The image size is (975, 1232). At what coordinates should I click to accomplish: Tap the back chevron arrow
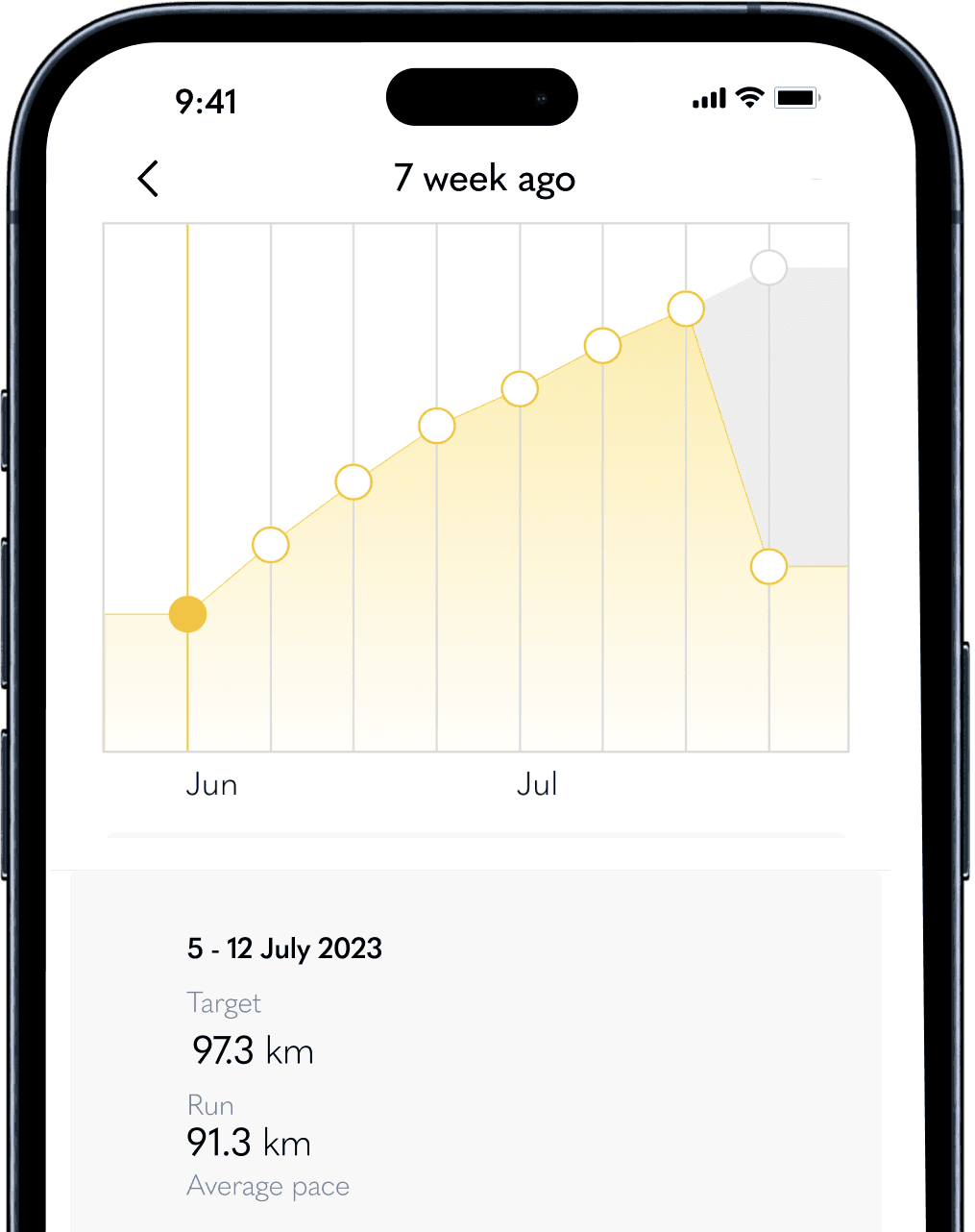pos(148,179)
